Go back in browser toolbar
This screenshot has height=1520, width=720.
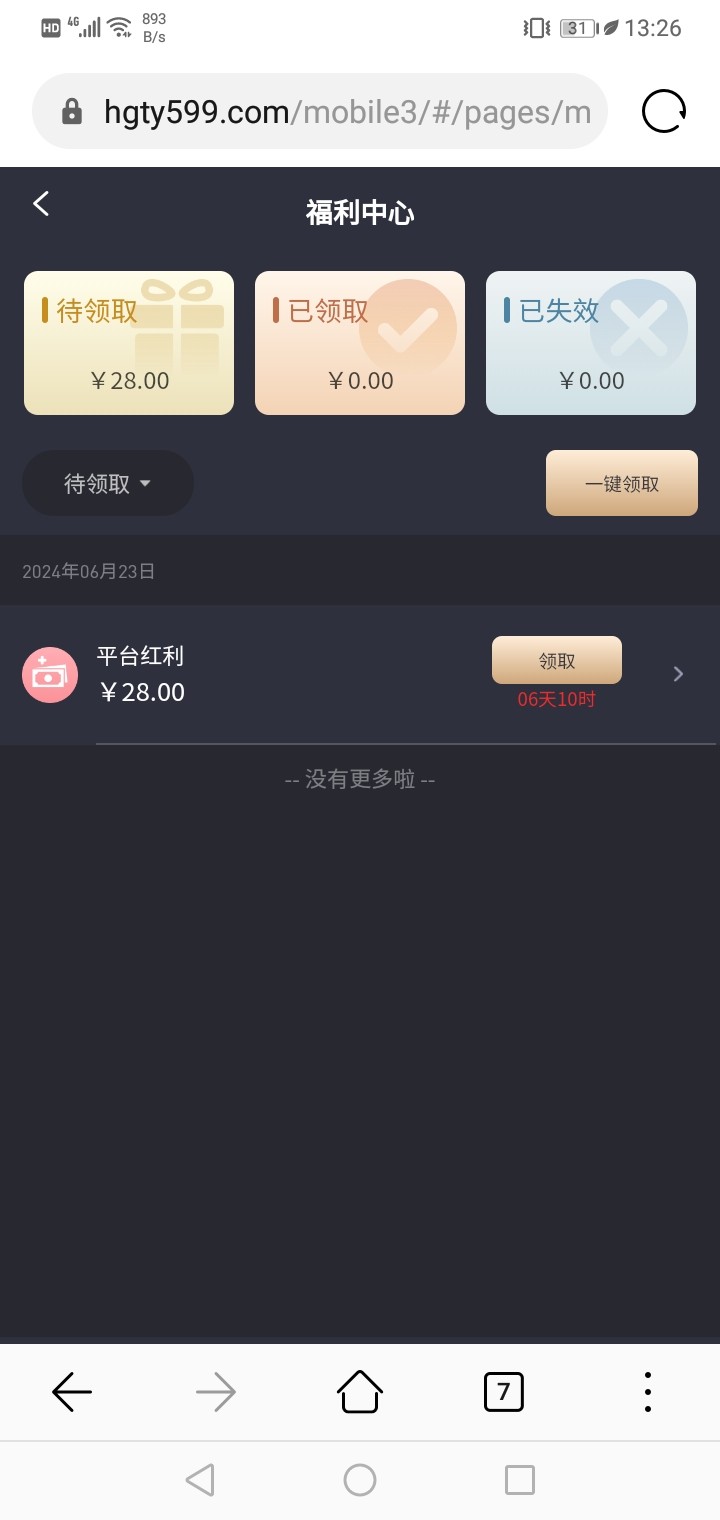[72, 1391]
